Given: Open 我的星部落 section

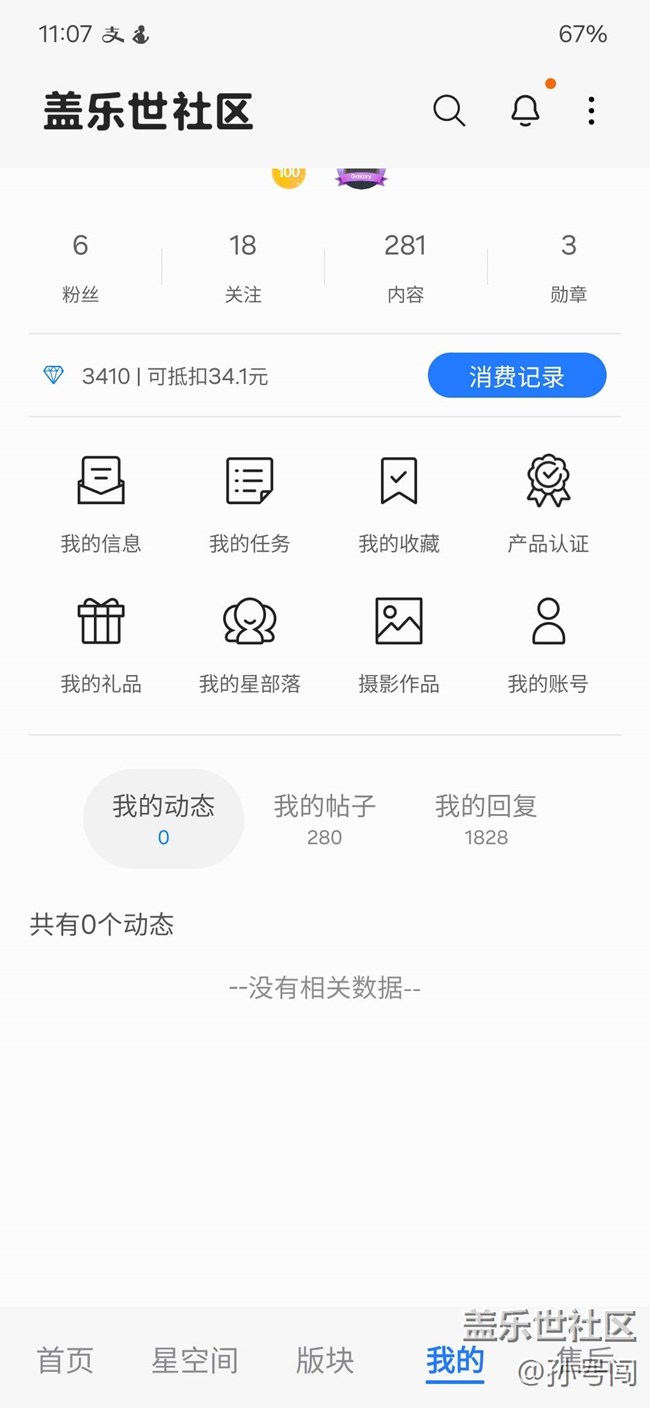Looking at the screenshot, I should [x=249, y=644].
